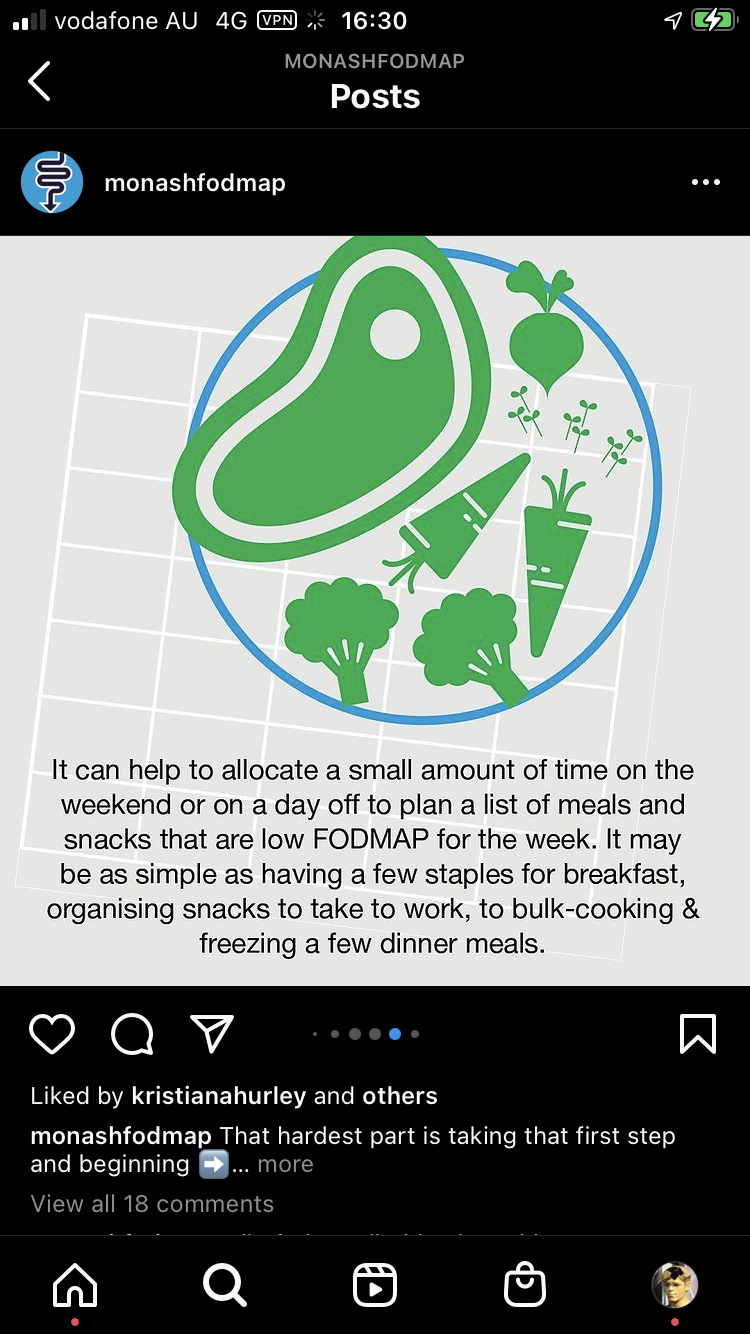Go back using the top-left arrow

point(39,81)
